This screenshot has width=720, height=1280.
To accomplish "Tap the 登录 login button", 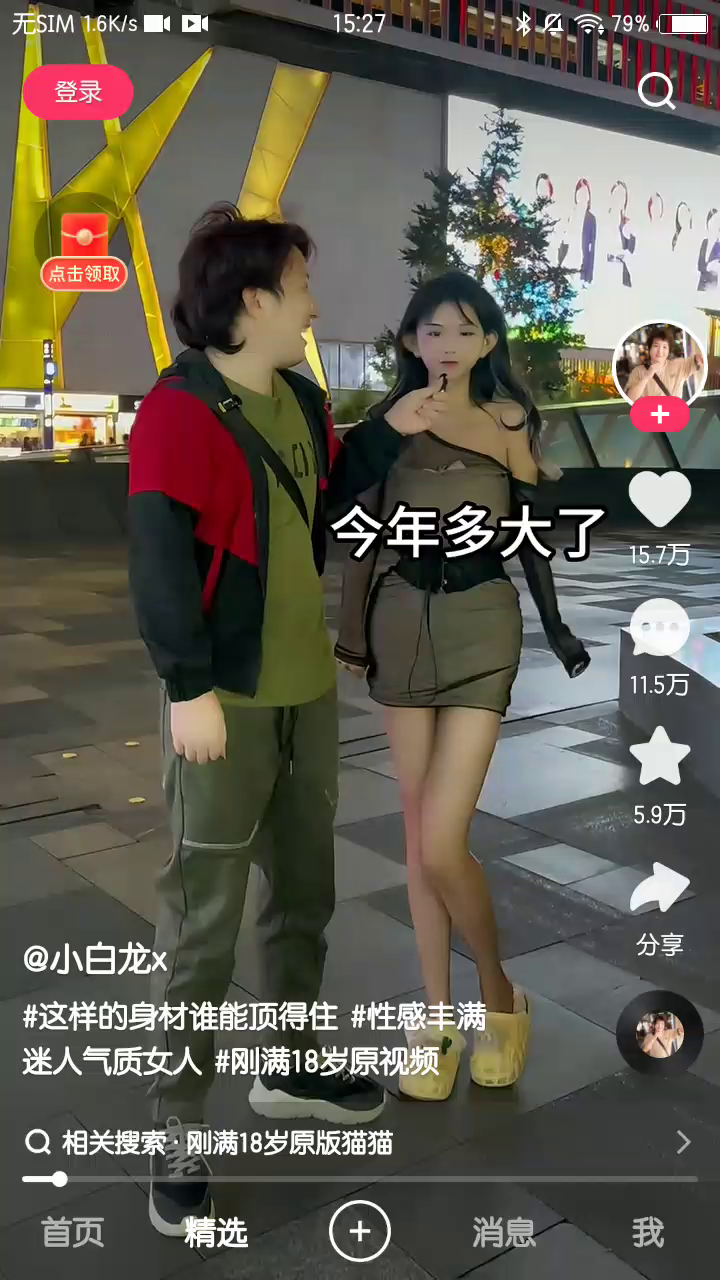I will [x=78, y=92].
